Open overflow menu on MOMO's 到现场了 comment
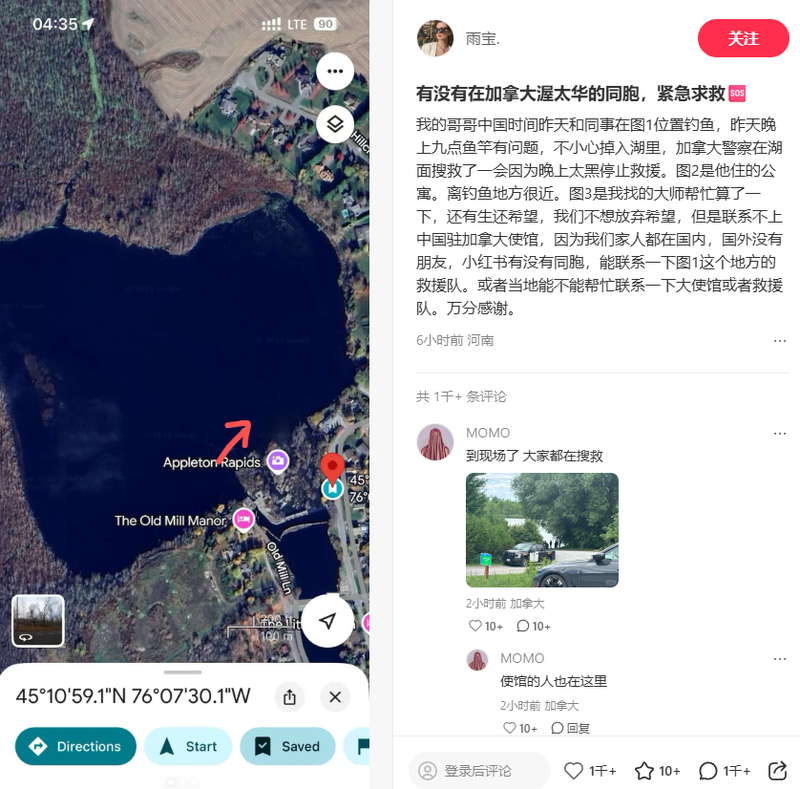 [779, 433]
